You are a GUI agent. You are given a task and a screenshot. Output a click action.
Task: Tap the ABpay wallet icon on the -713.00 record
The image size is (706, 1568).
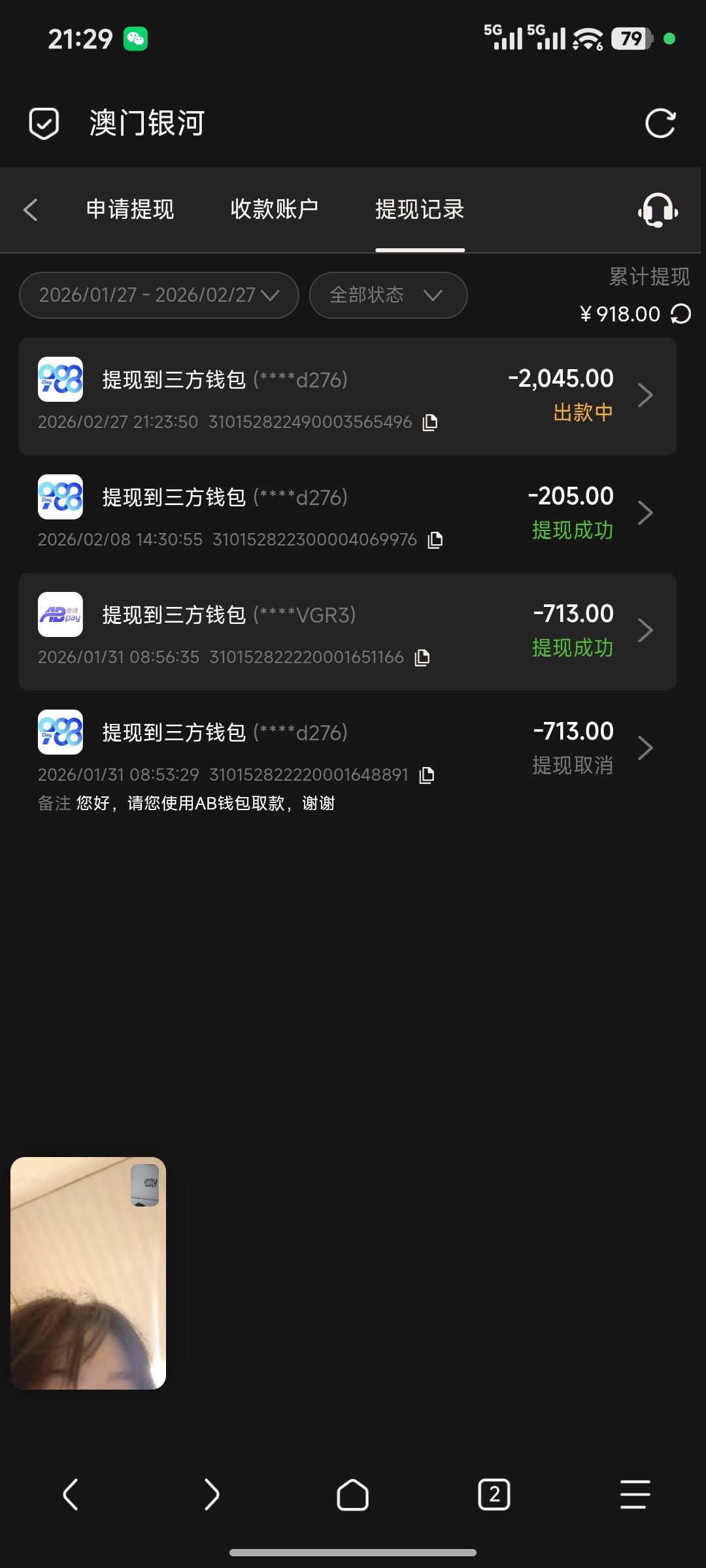coord(59,615)
